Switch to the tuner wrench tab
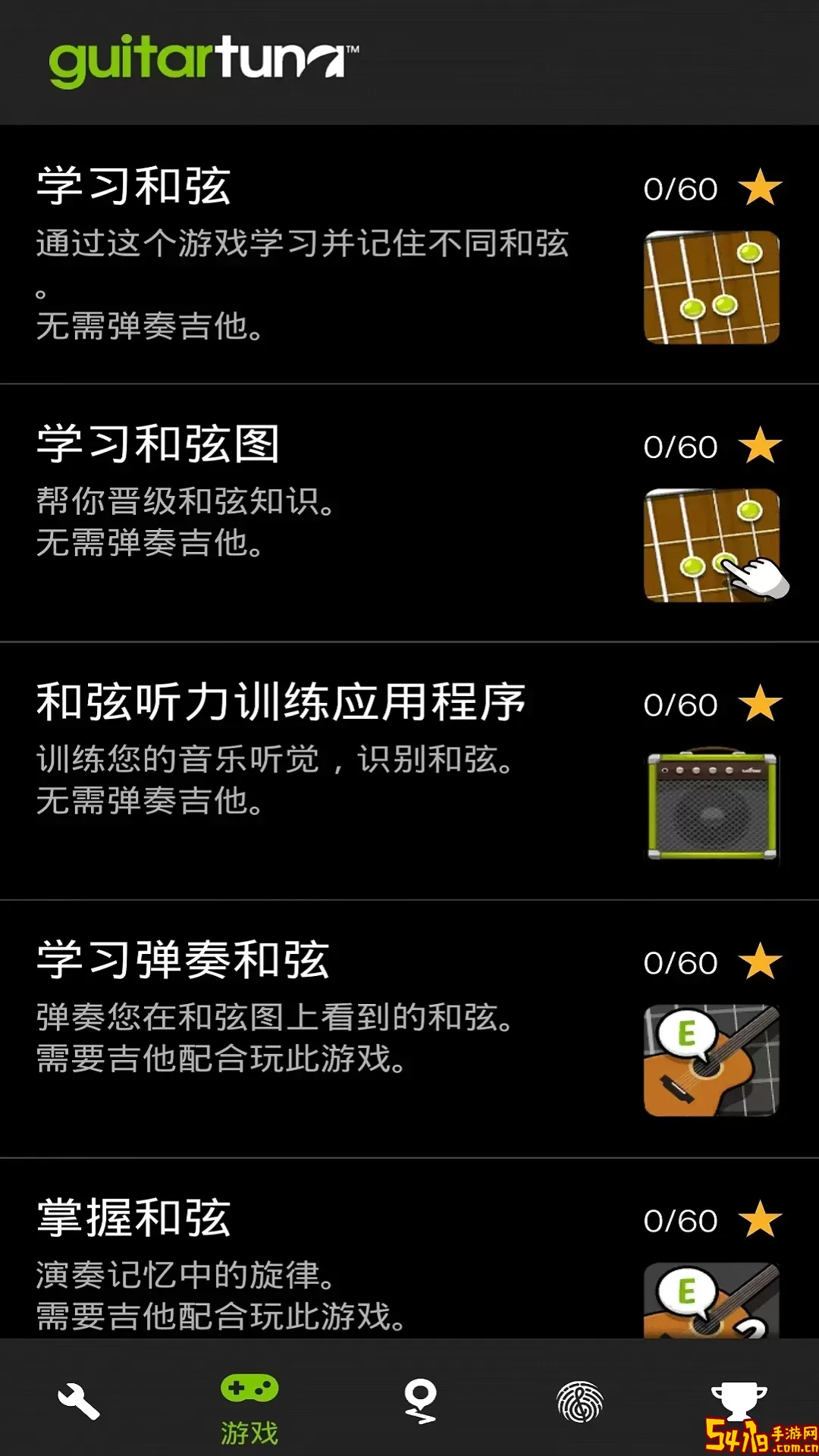 79,1401
